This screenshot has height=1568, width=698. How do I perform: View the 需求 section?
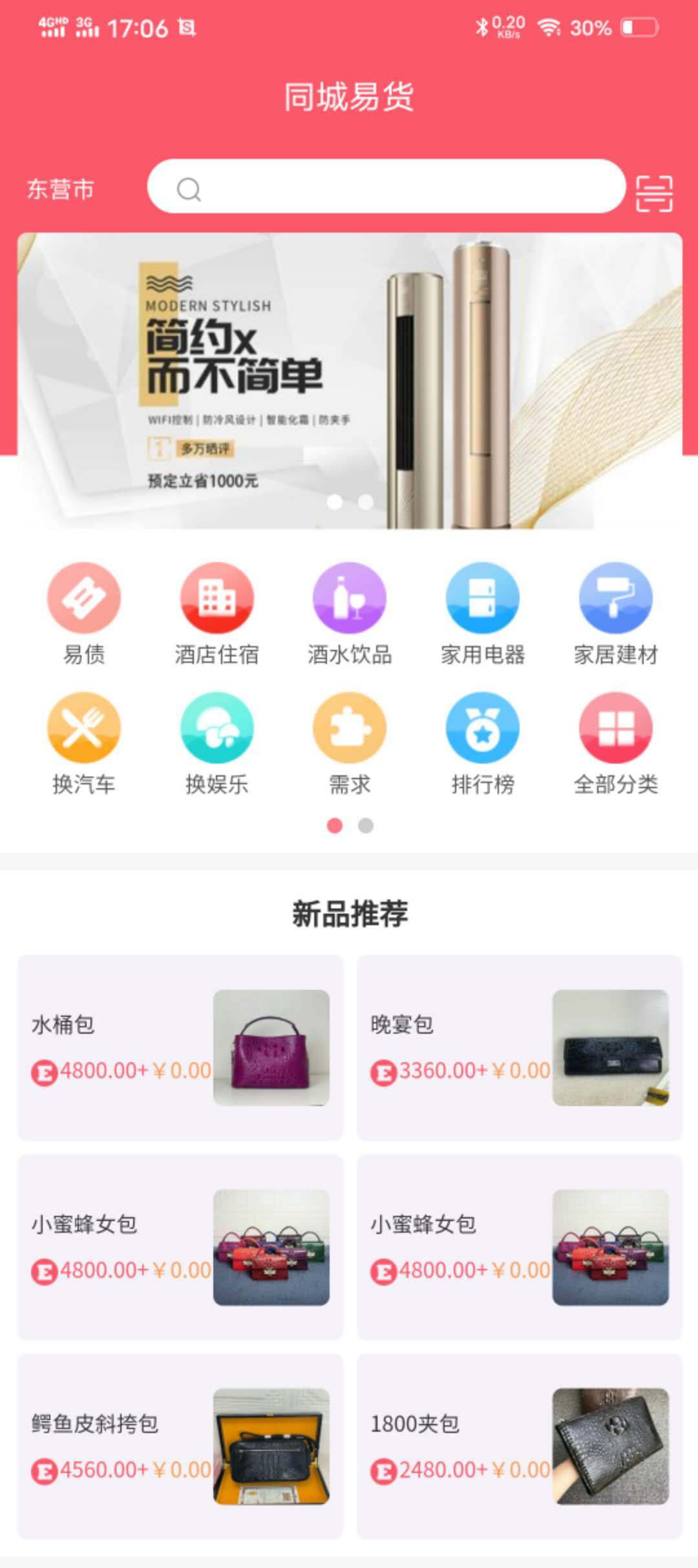click(350, 743)
